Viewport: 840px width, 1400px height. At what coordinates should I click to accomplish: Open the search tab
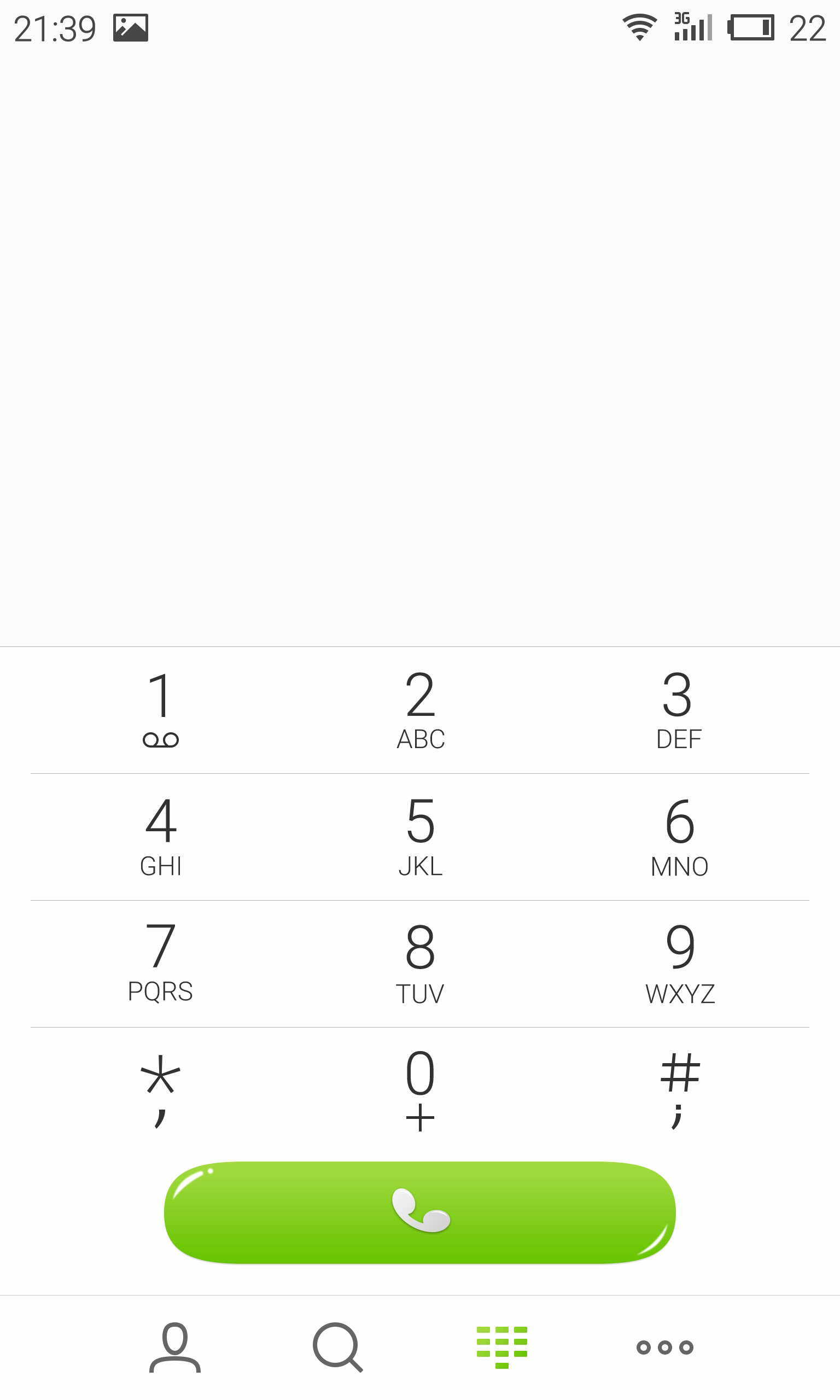coord(338,1347)
